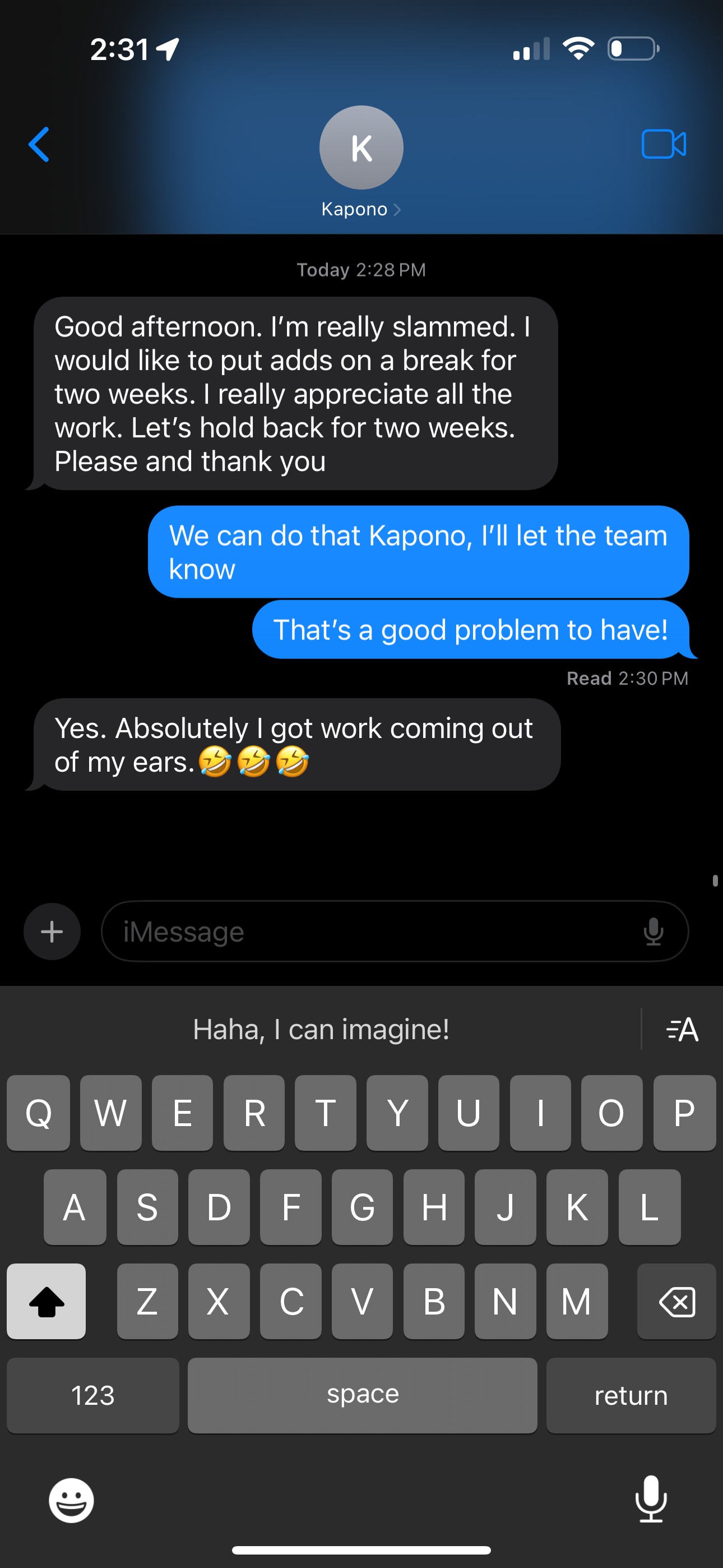This screenshot has height=1568, width=723.
Task: Open the plus attachments menu
Action: [52, 931]
